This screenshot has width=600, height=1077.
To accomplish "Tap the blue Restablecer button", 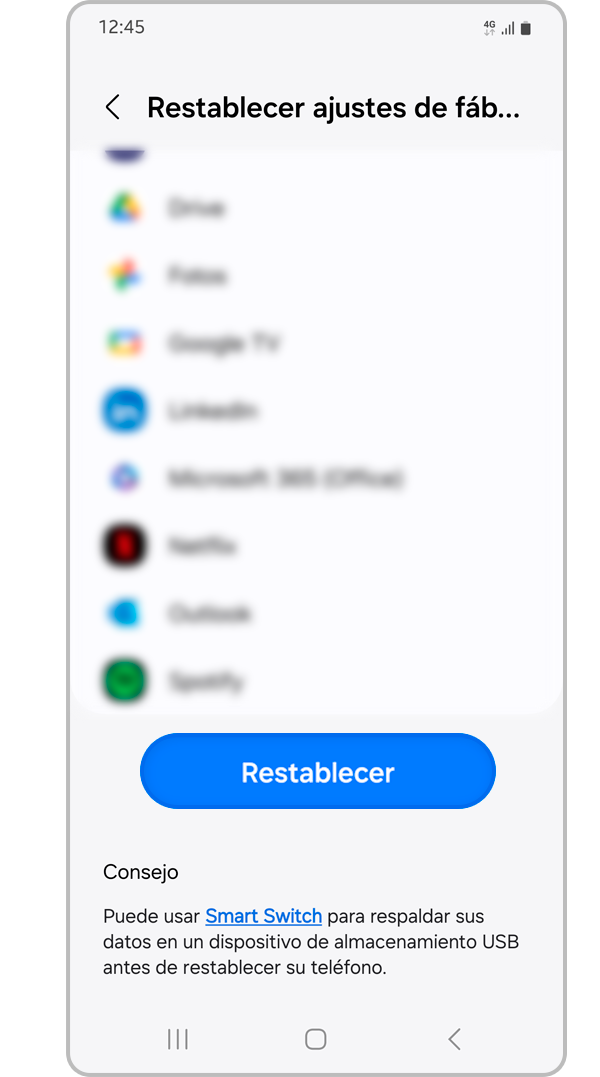I will (318, 772).
